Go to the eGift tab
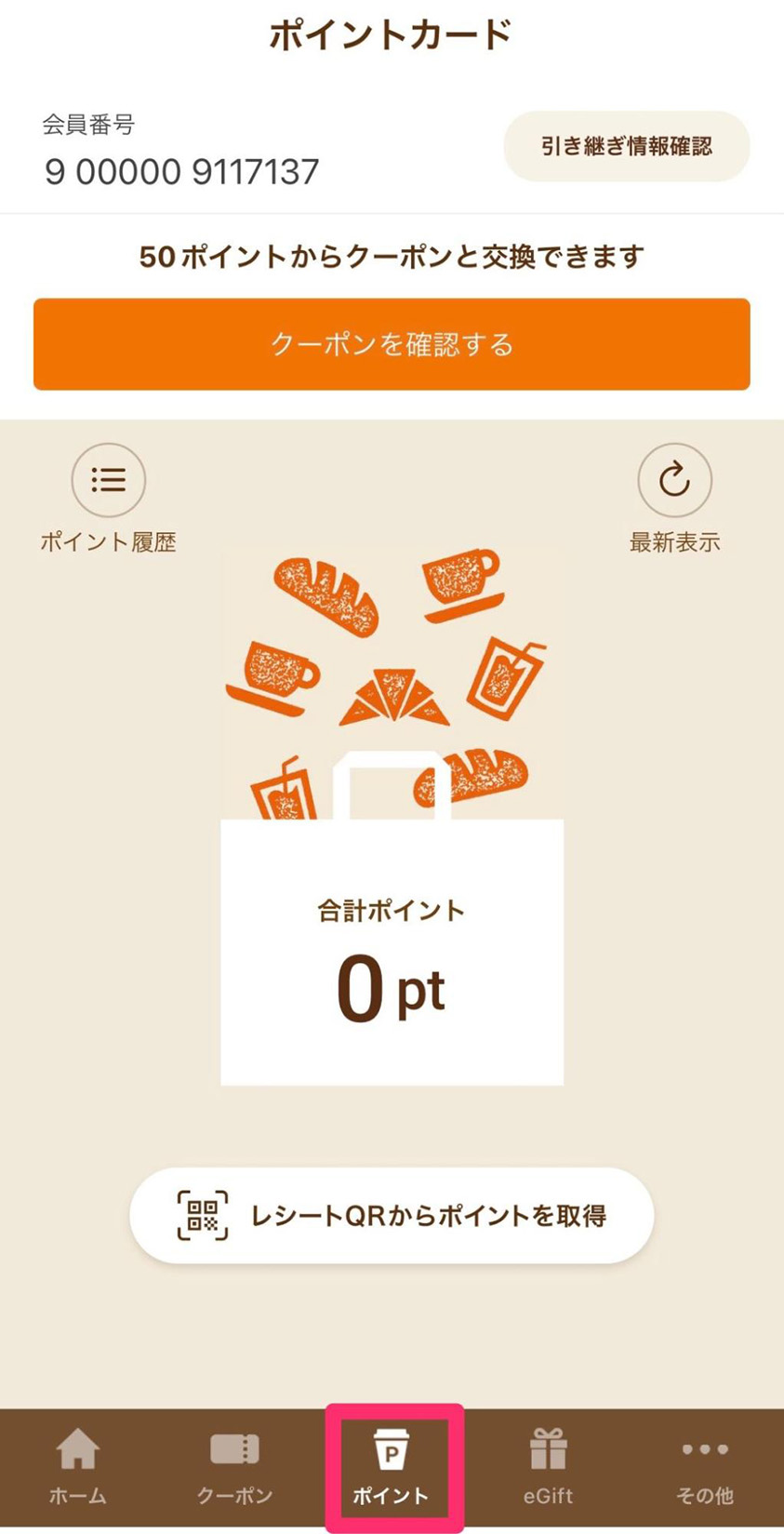Screen dimensions: 784x1534 coord(548,1467)
